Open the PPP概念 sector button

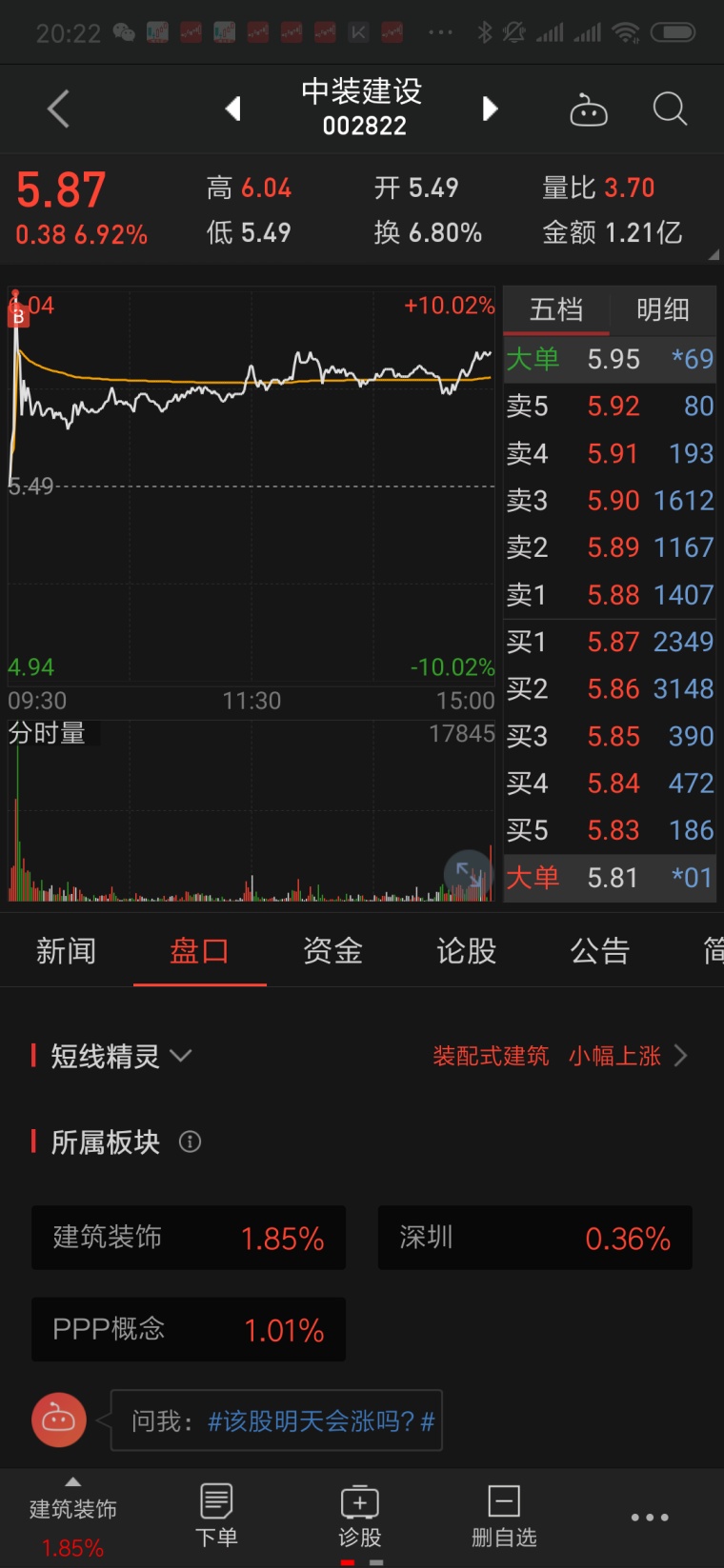click(x=188, y=1329)
